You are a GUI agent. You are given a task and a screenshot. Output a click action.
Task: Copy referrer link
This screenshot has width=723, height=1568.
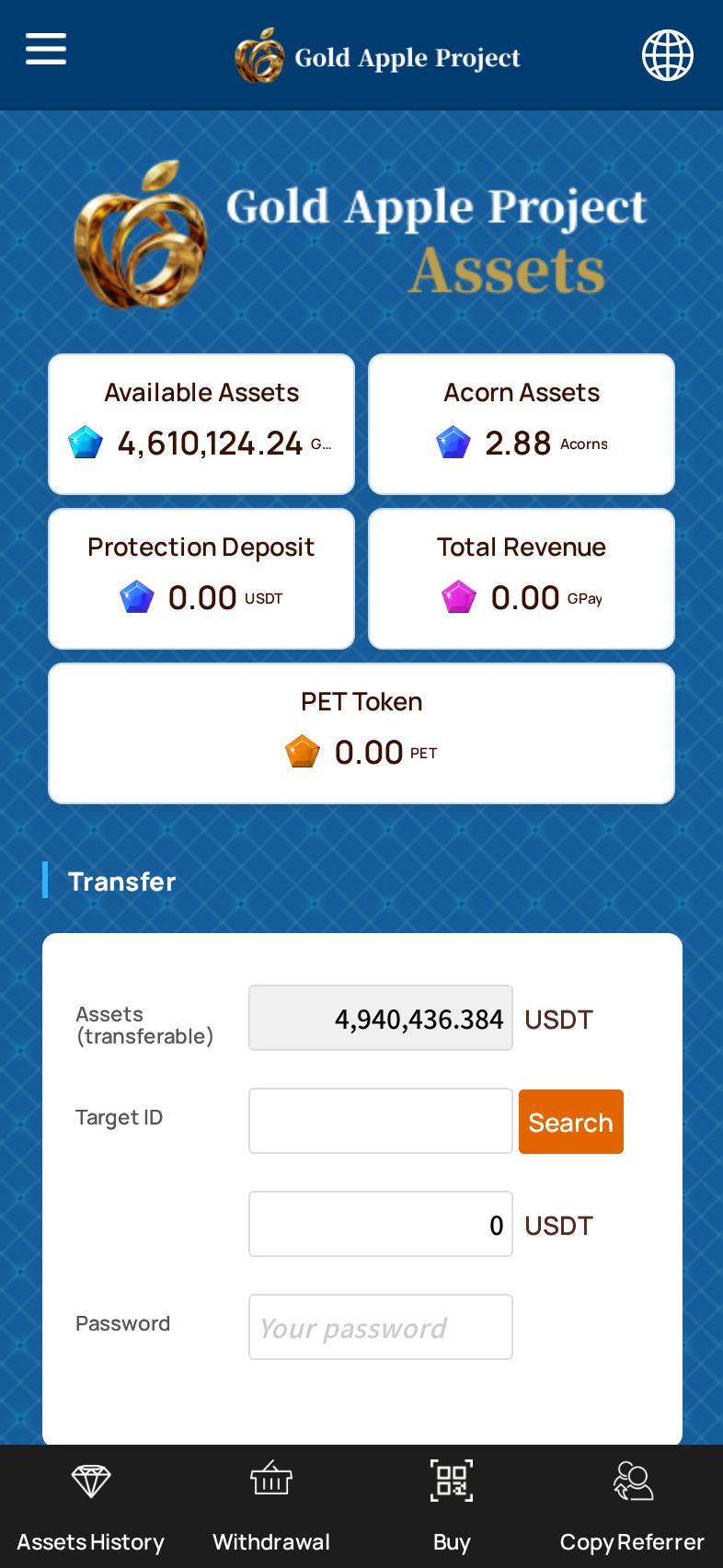(x=632, y=1506)
